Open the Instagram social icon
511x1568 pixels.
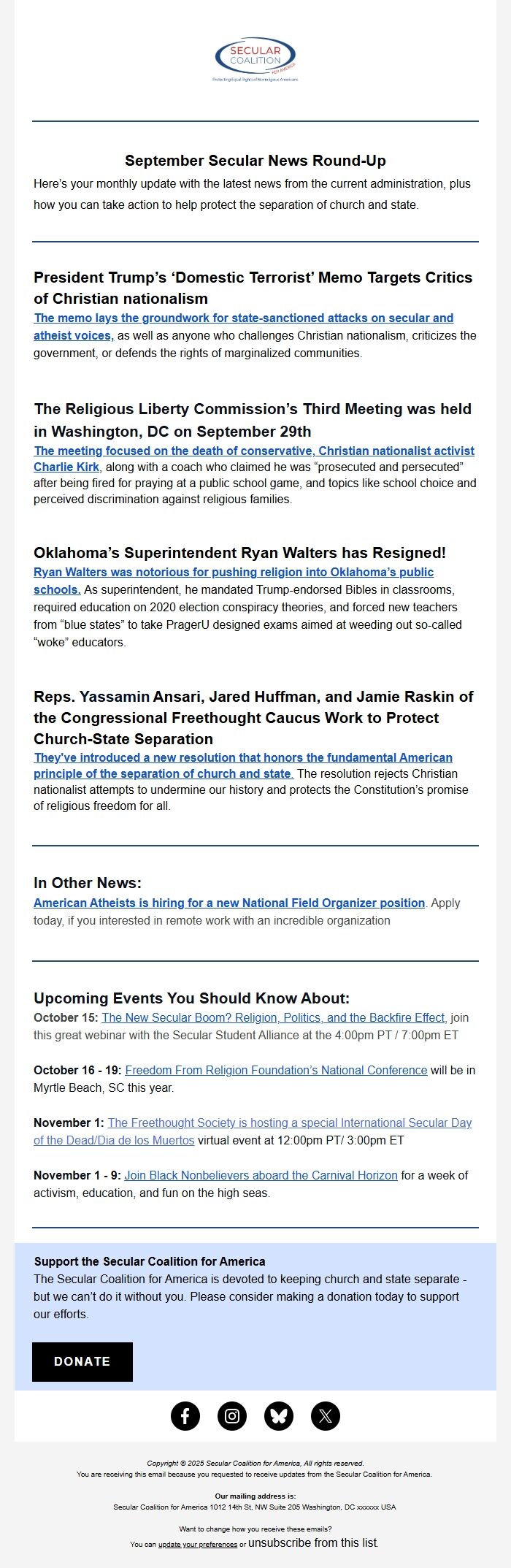click(x=232, y=1417)
